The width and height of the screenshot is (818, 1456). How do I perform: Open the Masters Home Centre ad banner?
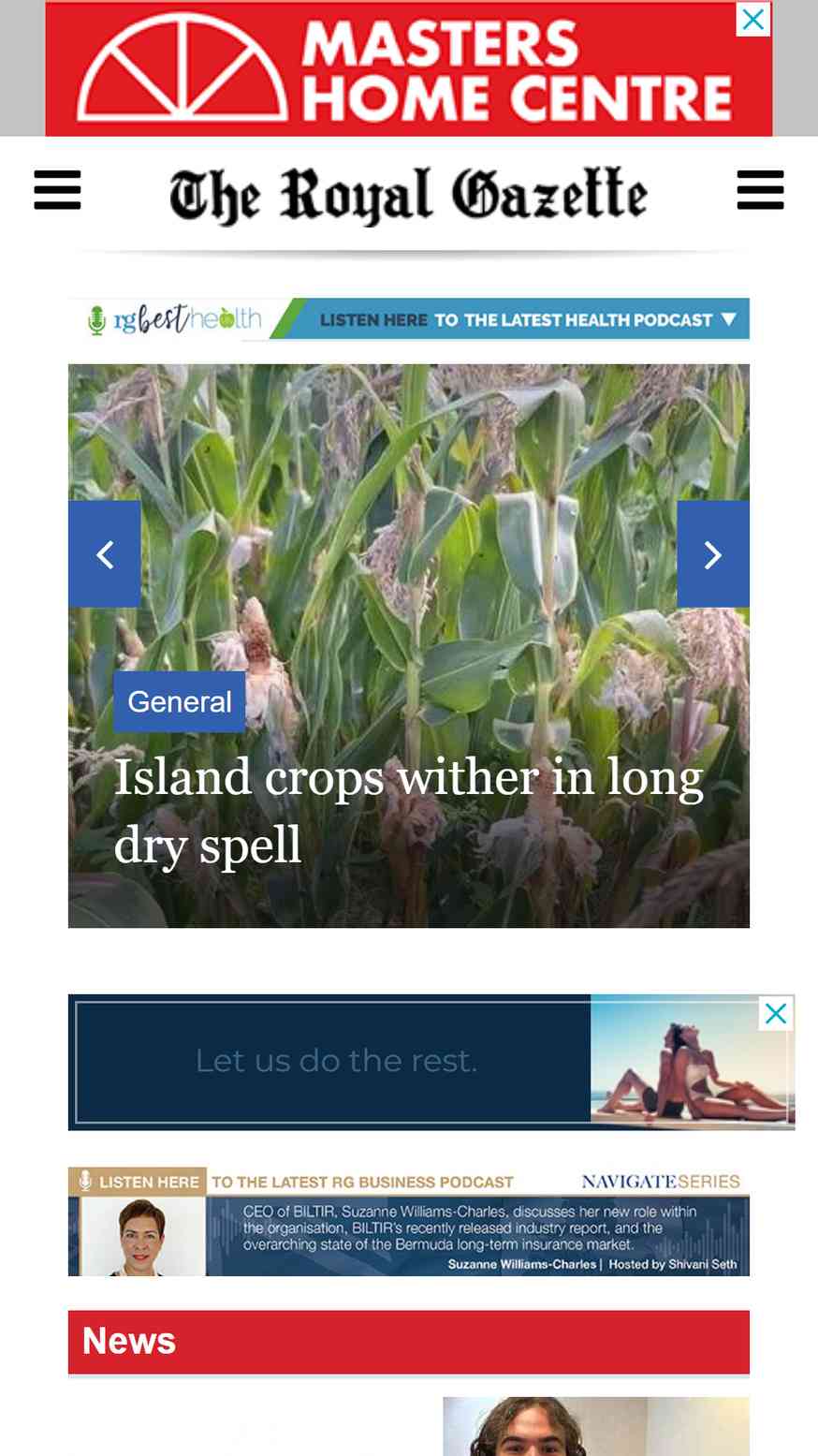click(x=409, y=69)
